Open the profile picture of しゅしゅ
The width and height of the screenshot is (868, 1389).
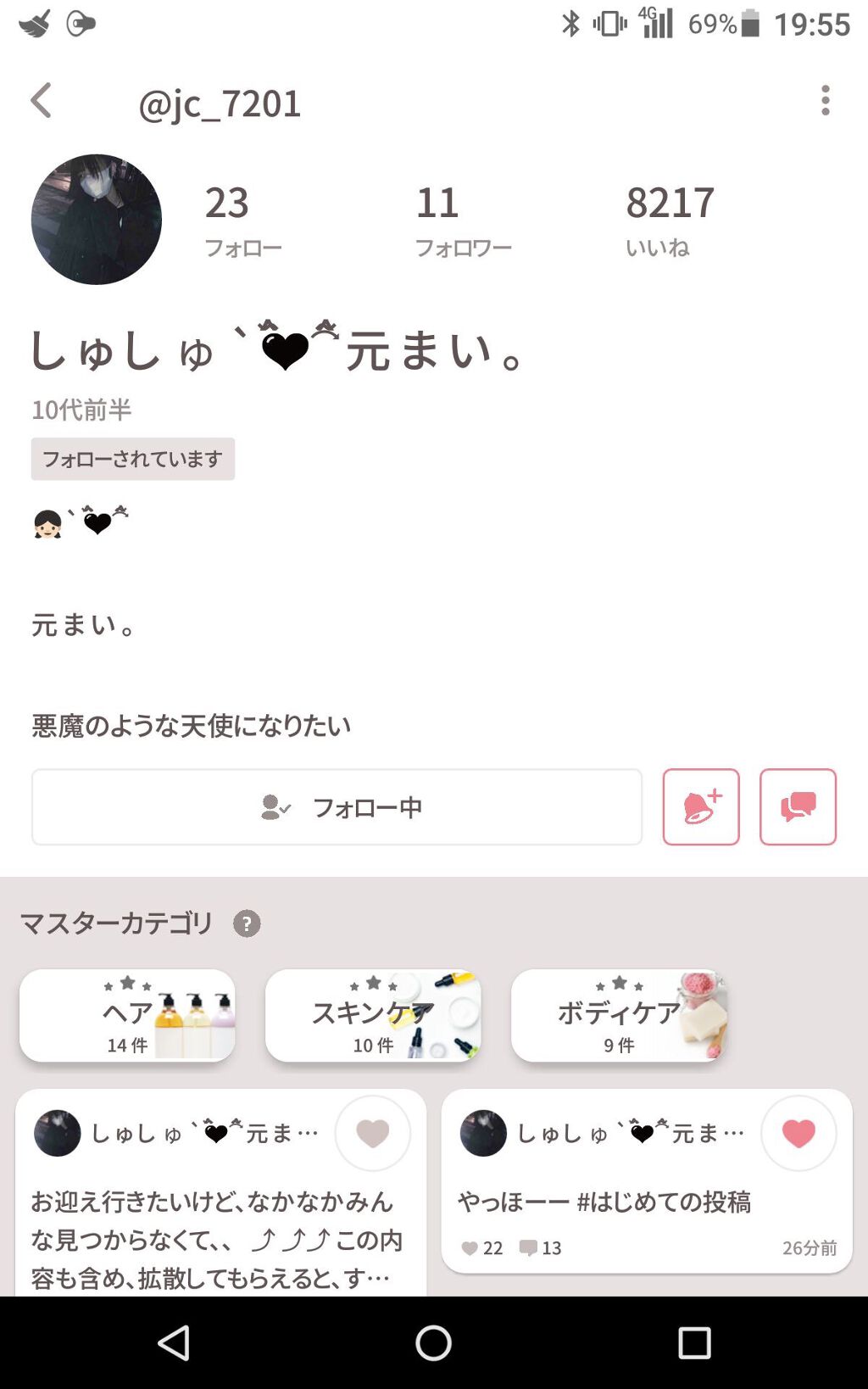(95, 219)
